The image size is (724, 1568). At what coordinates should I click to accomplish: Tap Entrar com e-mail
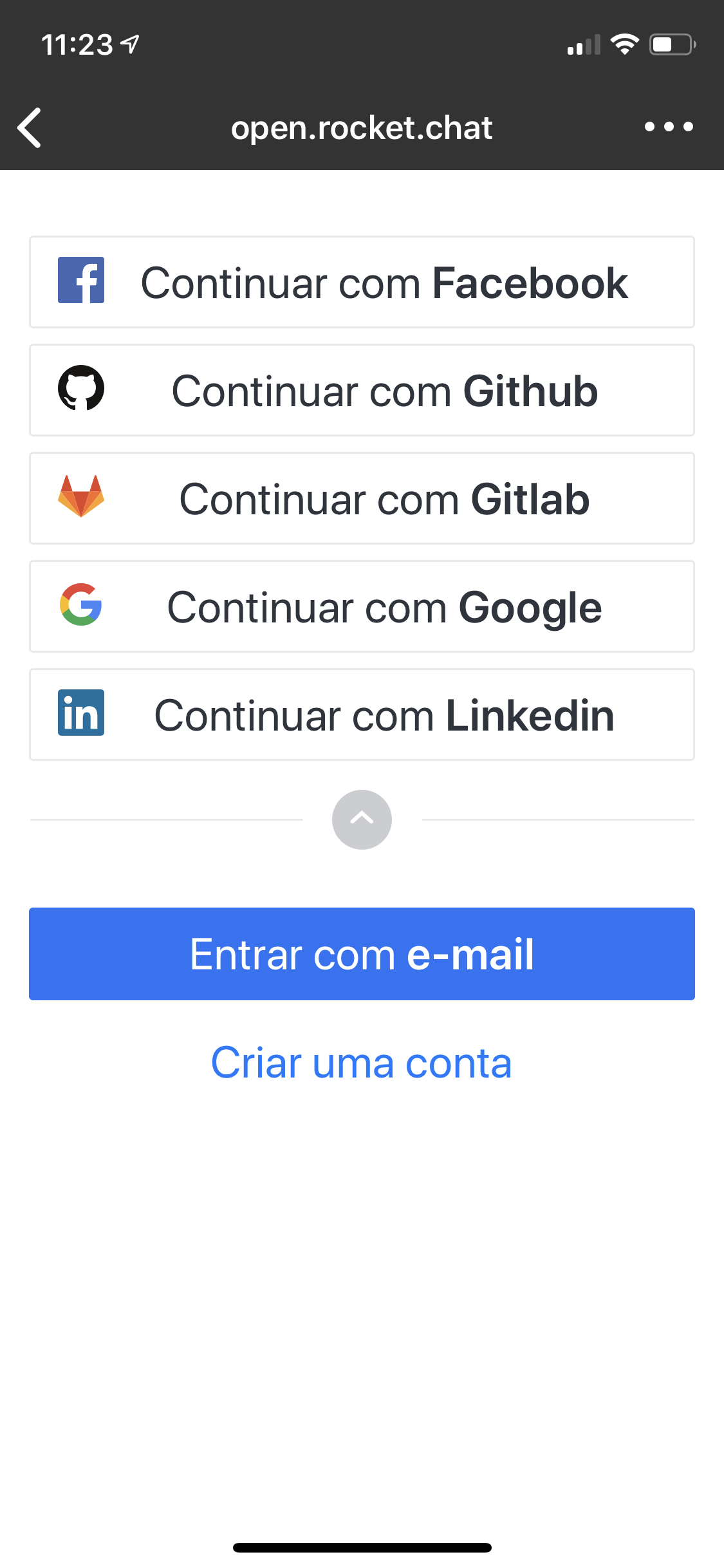click(362, 954)
